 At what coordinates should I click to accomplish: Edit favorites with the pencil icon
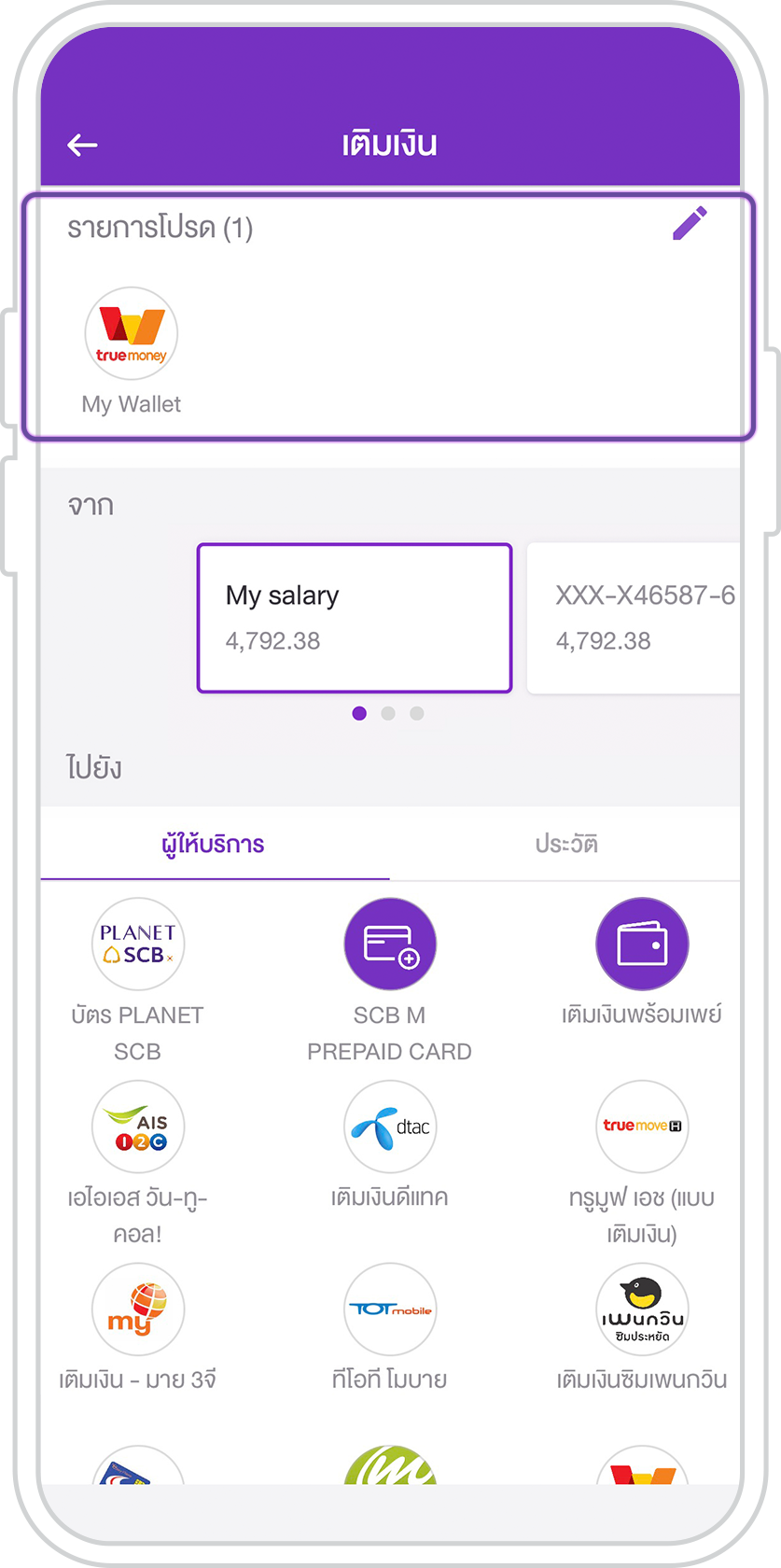tap(690, 224)
